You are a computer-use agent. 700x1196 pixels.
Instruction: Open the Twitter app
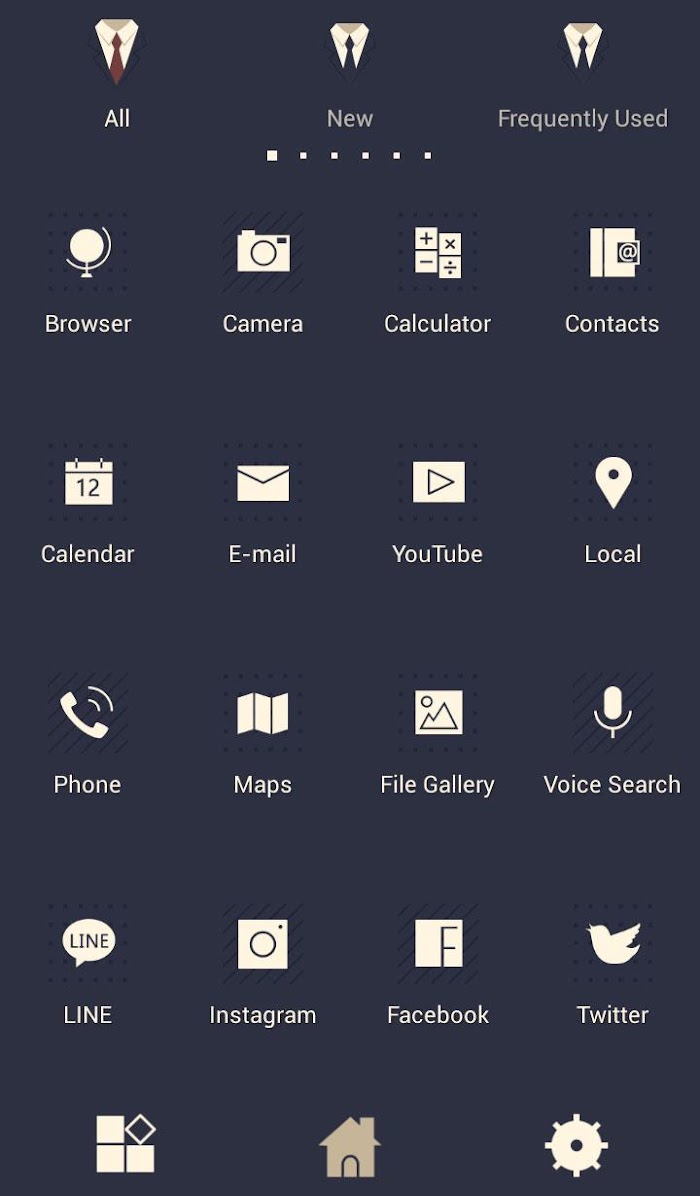click(x=612, y=965)
